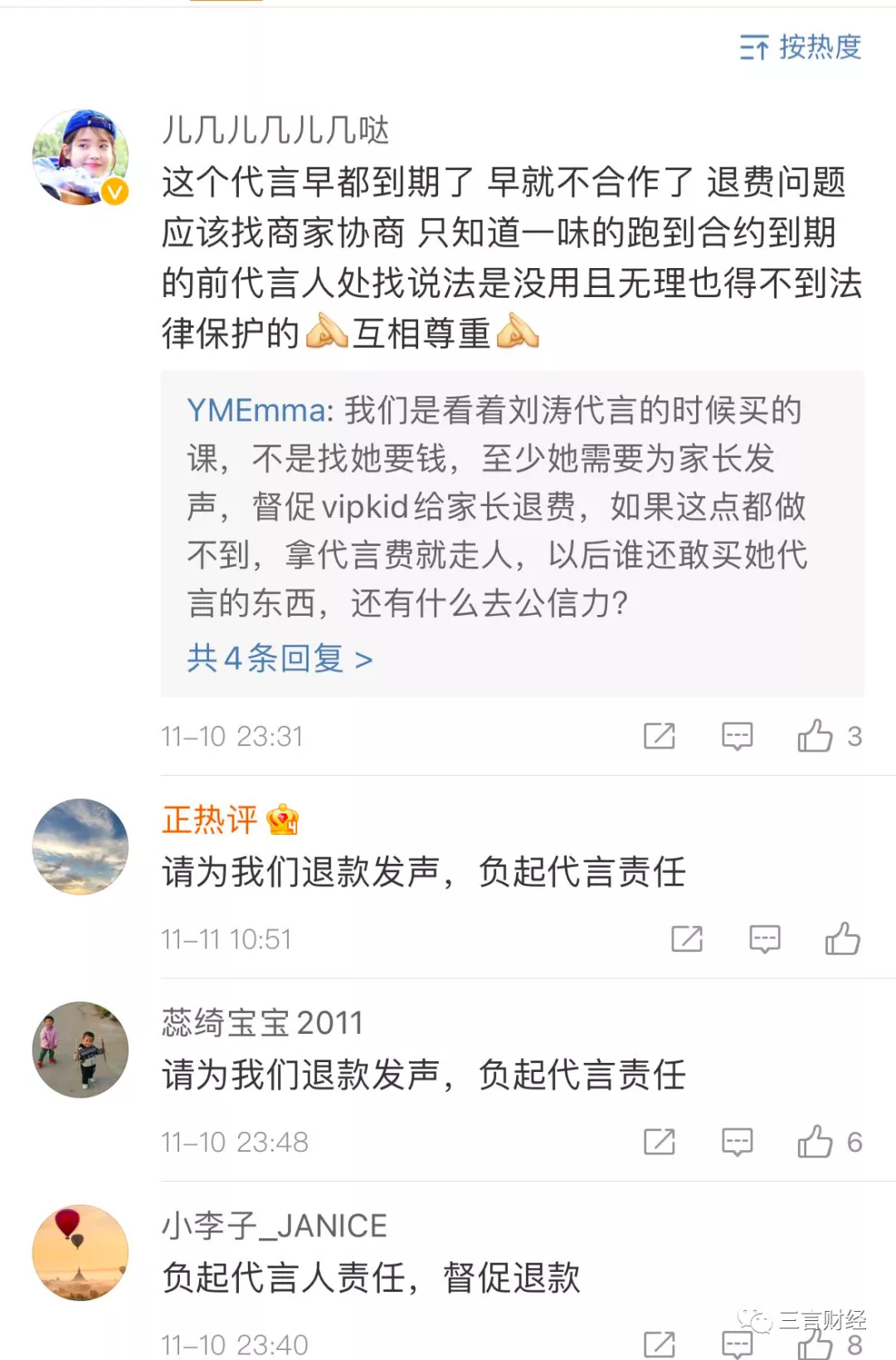
Task: Repost 小李子_JANICE's comment
Action: pos(660,1343)
